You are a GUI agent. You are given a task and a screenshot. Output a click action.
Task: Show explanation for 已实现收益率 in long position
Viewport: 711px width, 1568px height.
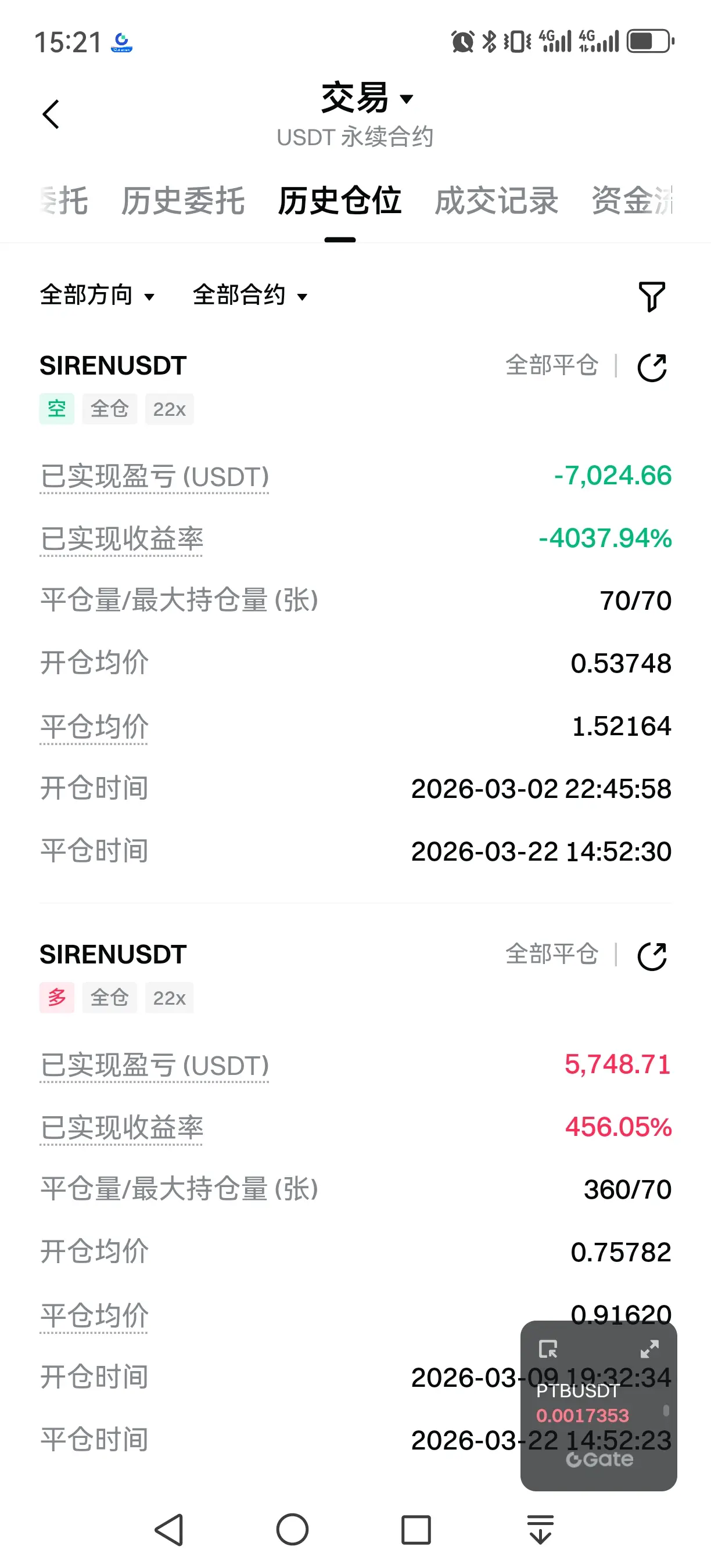point(121,1128)
